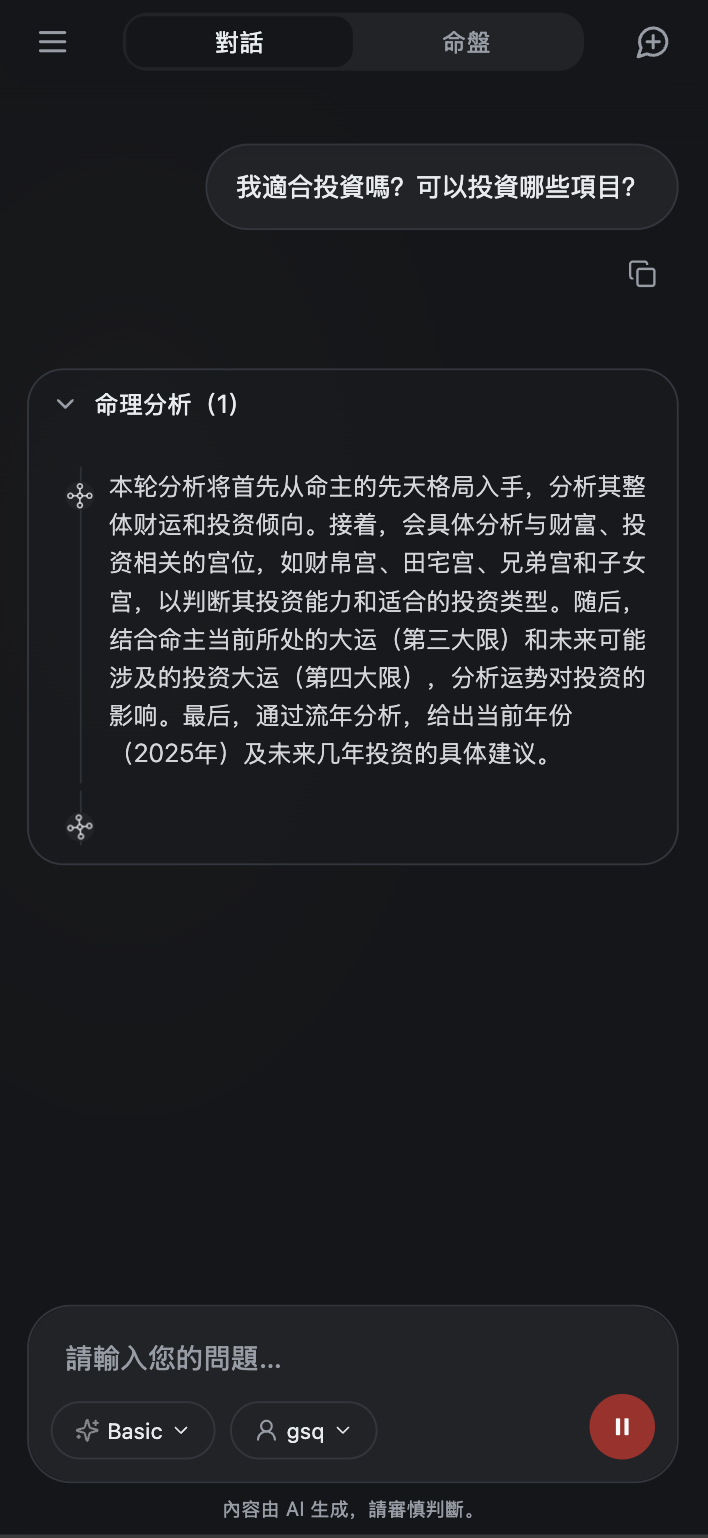Select the 對話 tab

point(239,42)
